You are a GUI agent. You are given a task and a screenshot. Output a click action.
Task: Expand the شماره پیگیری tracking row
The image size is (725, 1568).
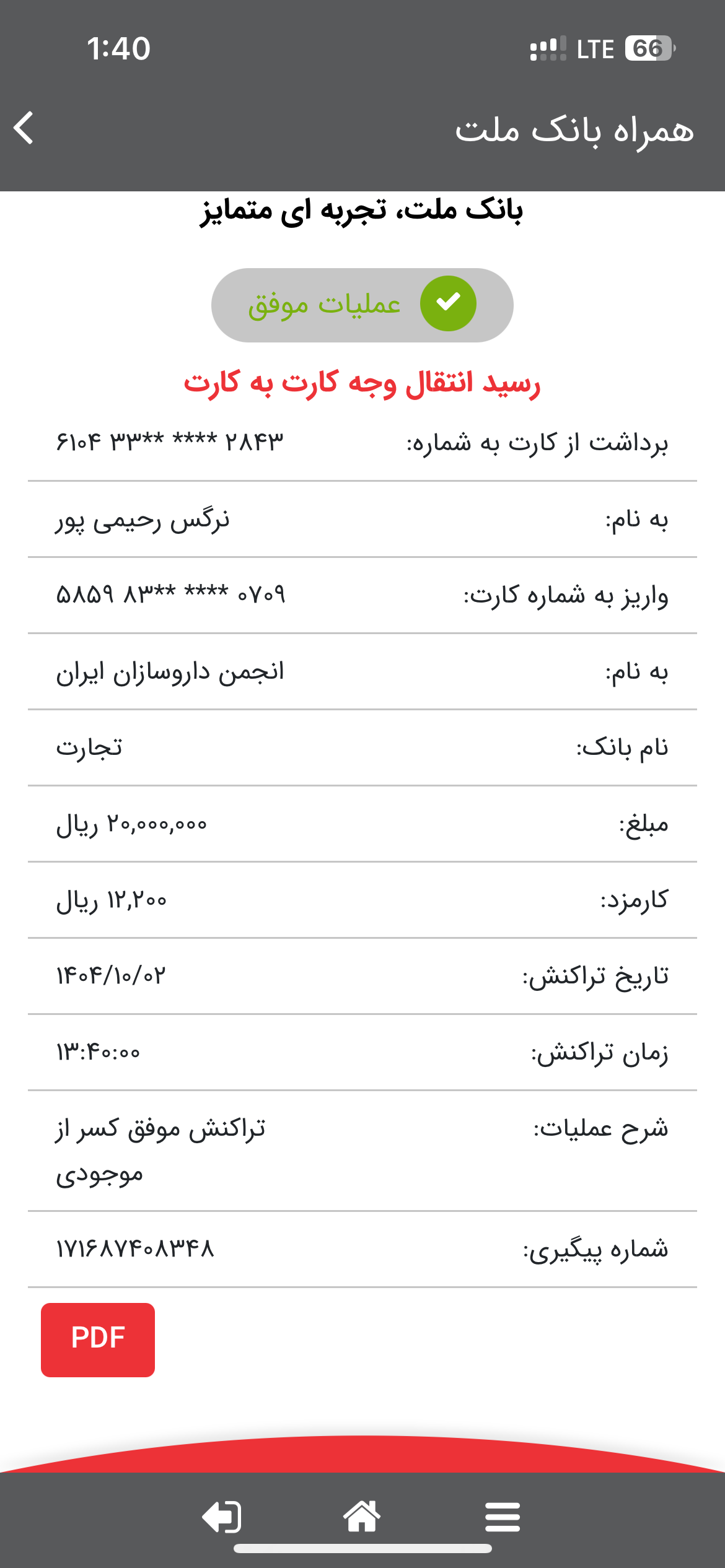362,1248
